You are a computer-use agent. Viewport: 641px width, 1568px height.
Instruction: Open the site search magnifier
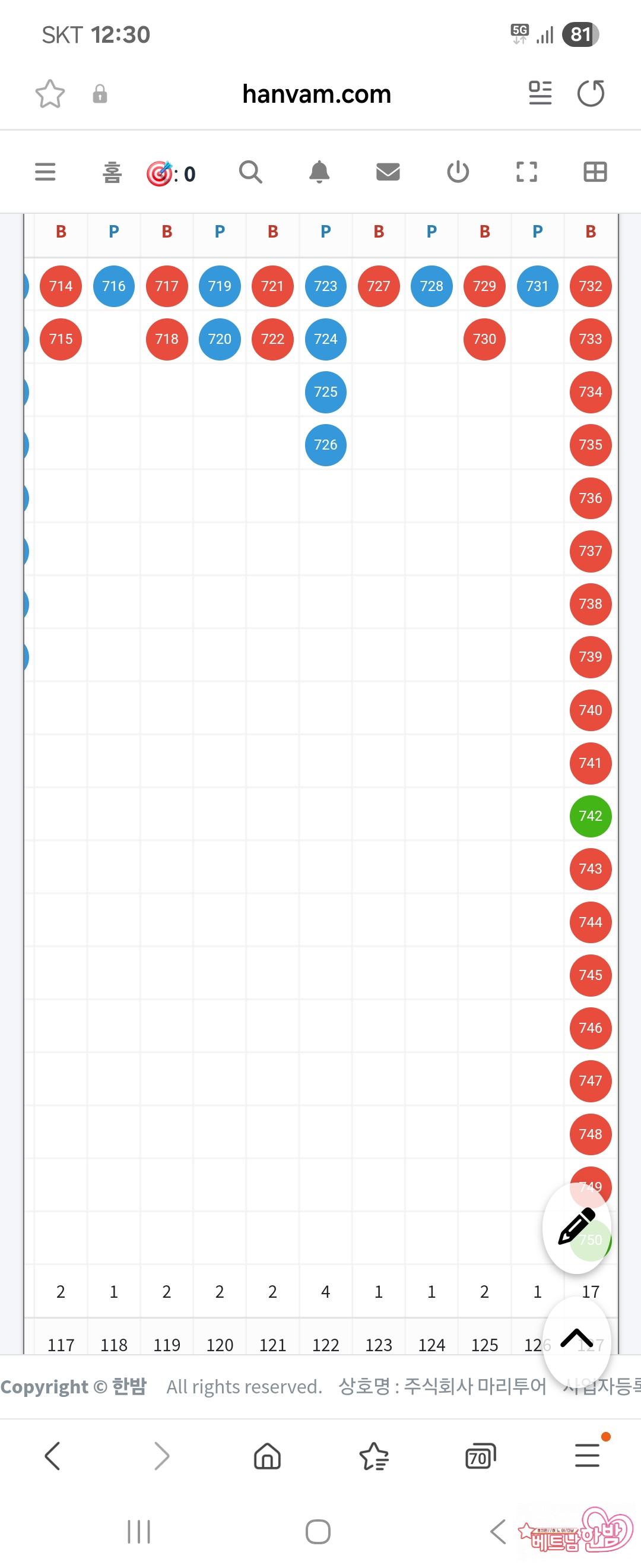pos(250,172)
